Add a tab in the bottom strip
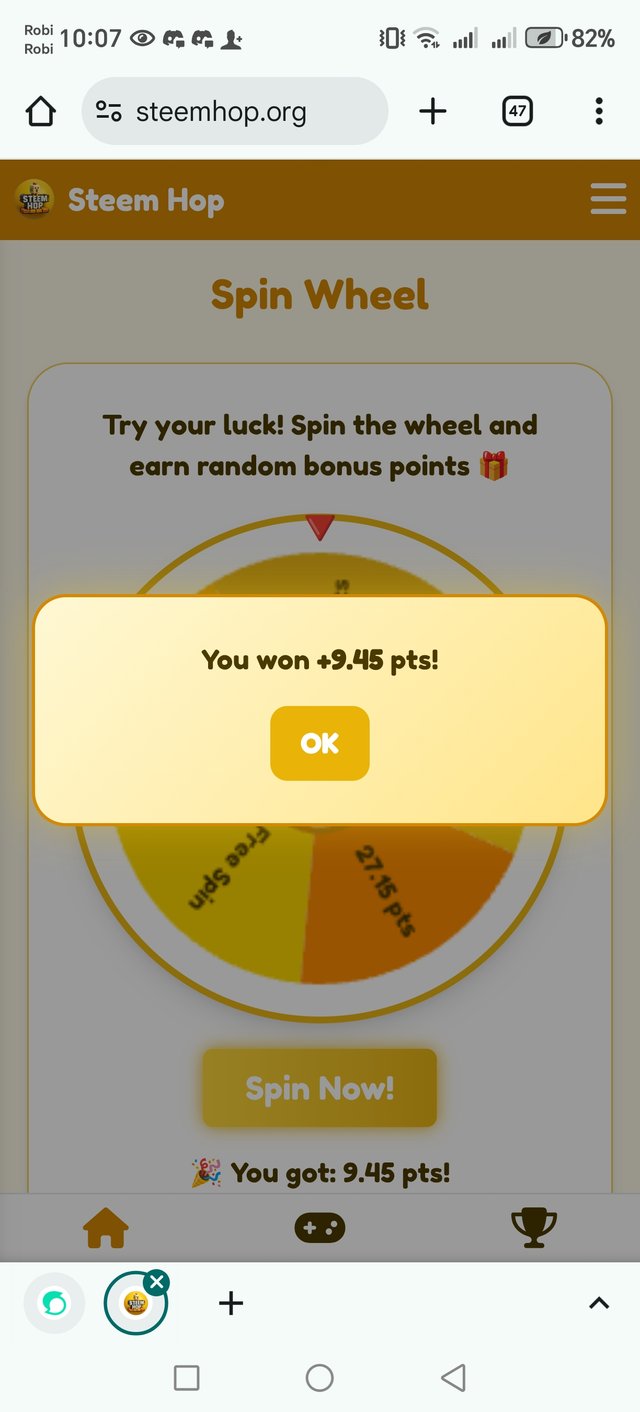Viewport: 640px width, 1412px height. (x=231, y=1303)
